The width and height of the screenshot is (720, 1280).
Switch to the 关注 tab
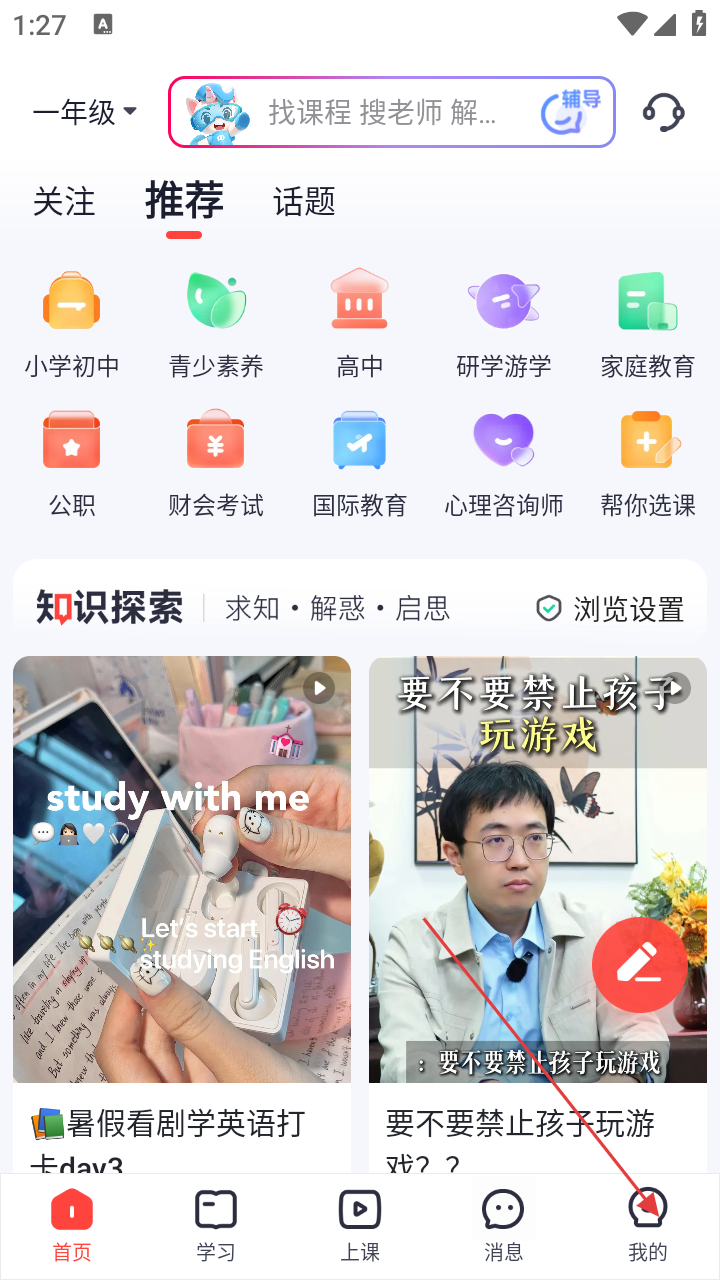tap(64, 202)
